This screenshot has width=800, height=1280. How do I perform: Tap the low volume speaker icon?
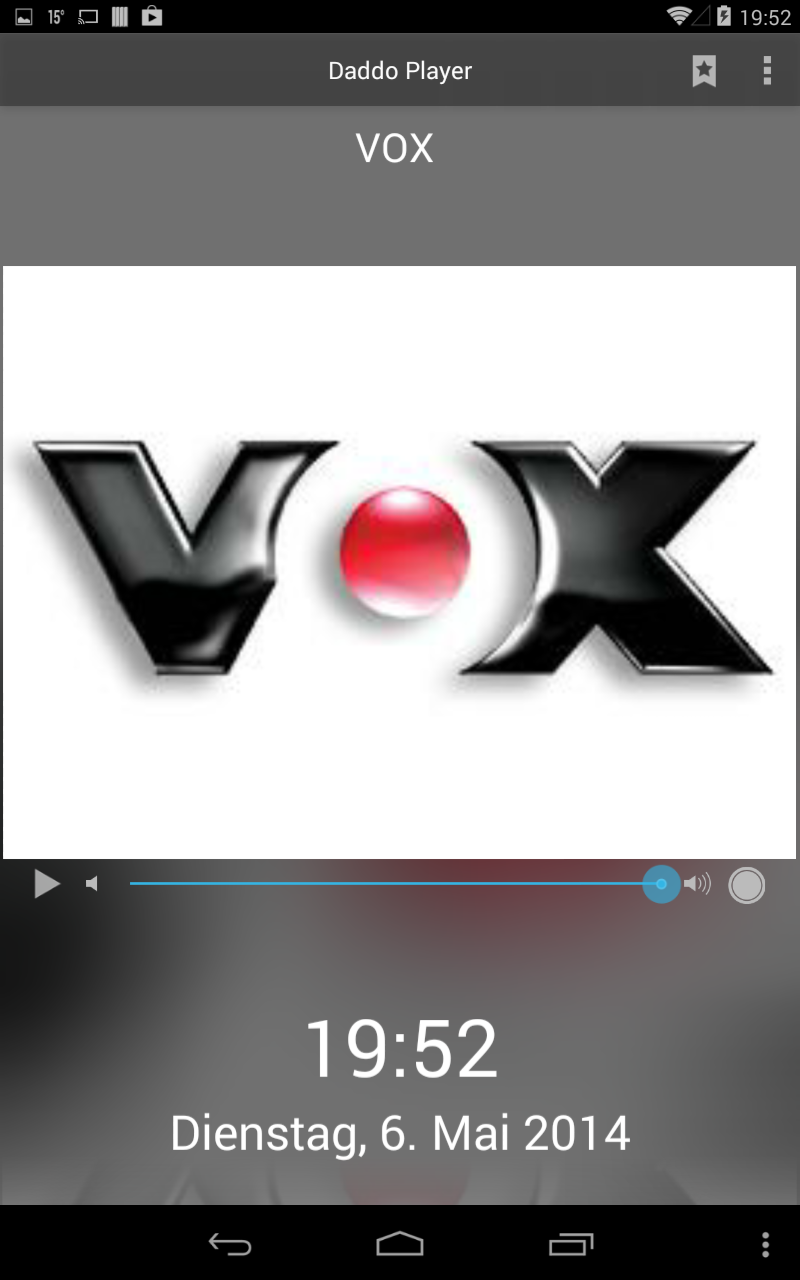coord(92,884)
